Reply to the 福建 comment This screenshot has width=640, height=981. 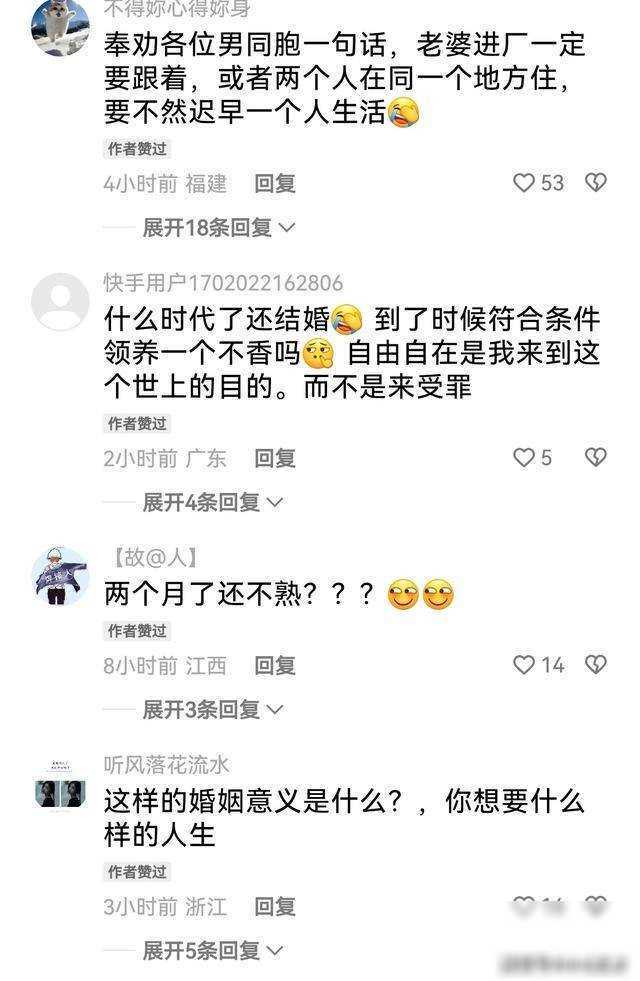pyautogui.click(x=274, y=184)
